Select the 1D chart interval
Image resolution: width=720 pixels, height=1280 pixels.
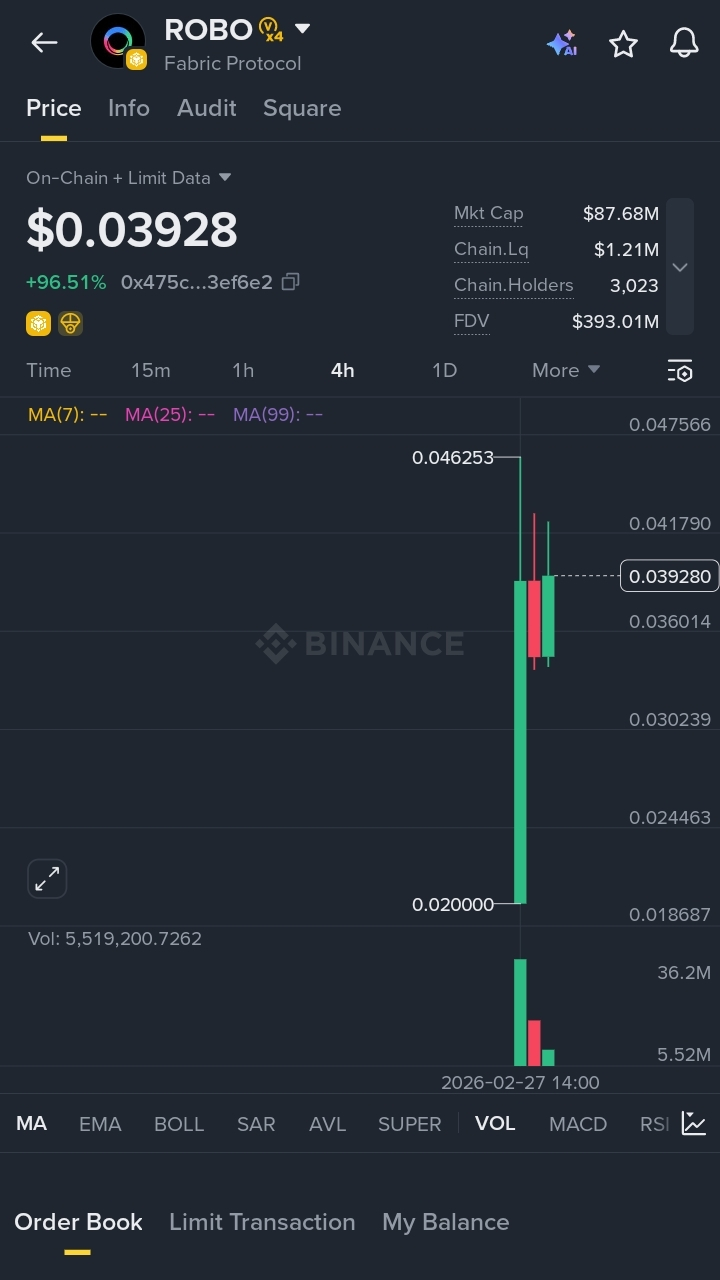pyautogui.click(x=444, y=370)
